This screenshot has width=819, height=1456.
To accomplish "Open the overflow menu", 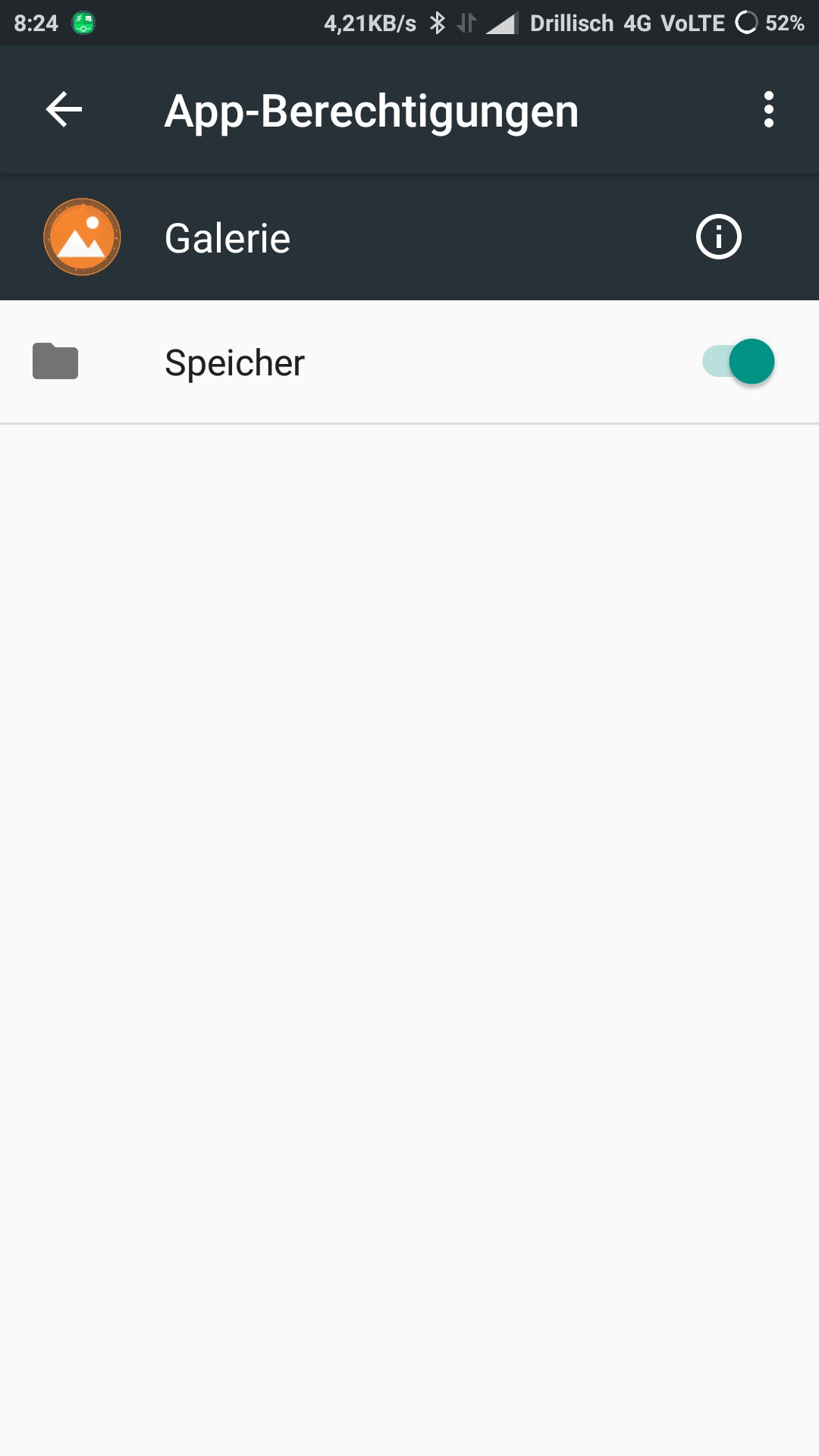I will (x=768, y=110).
